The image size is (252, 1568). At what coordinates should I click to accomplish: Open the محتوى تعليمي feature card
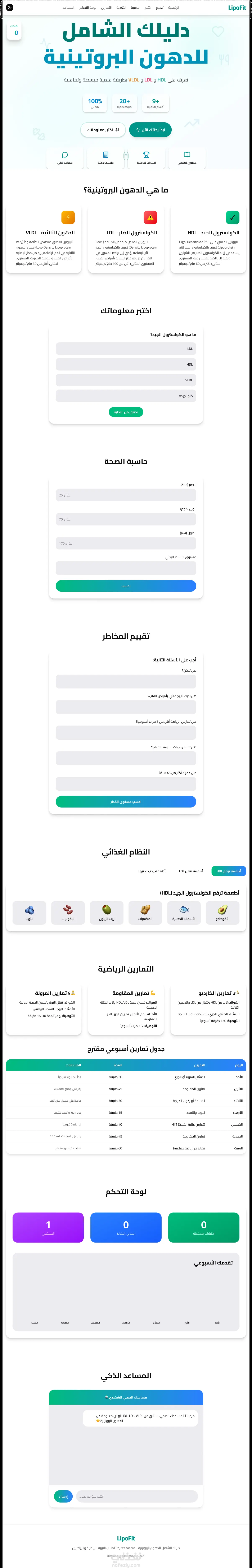point(187,158)
